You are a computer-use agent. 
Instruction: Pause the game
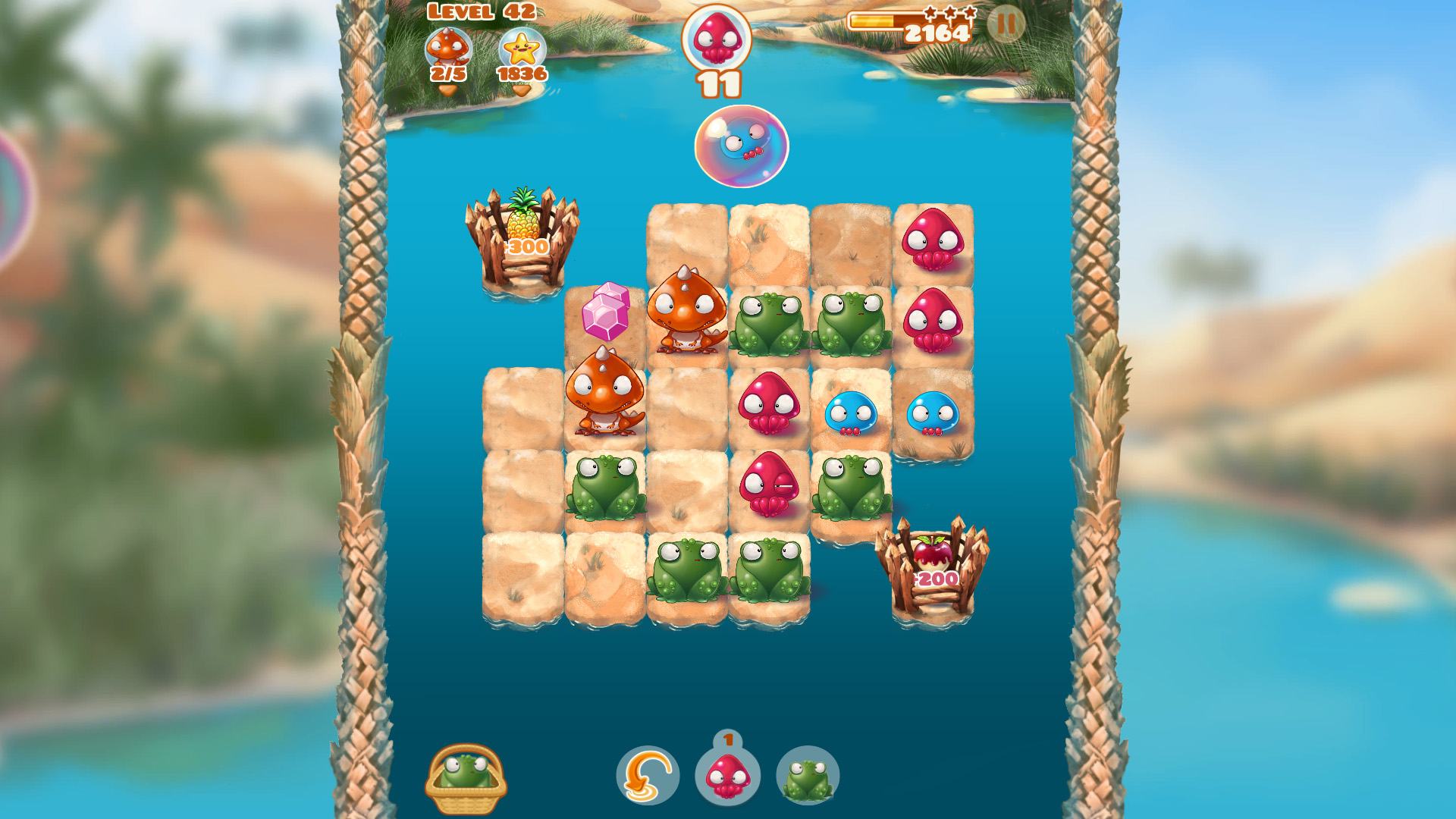tap(1006, 24)
